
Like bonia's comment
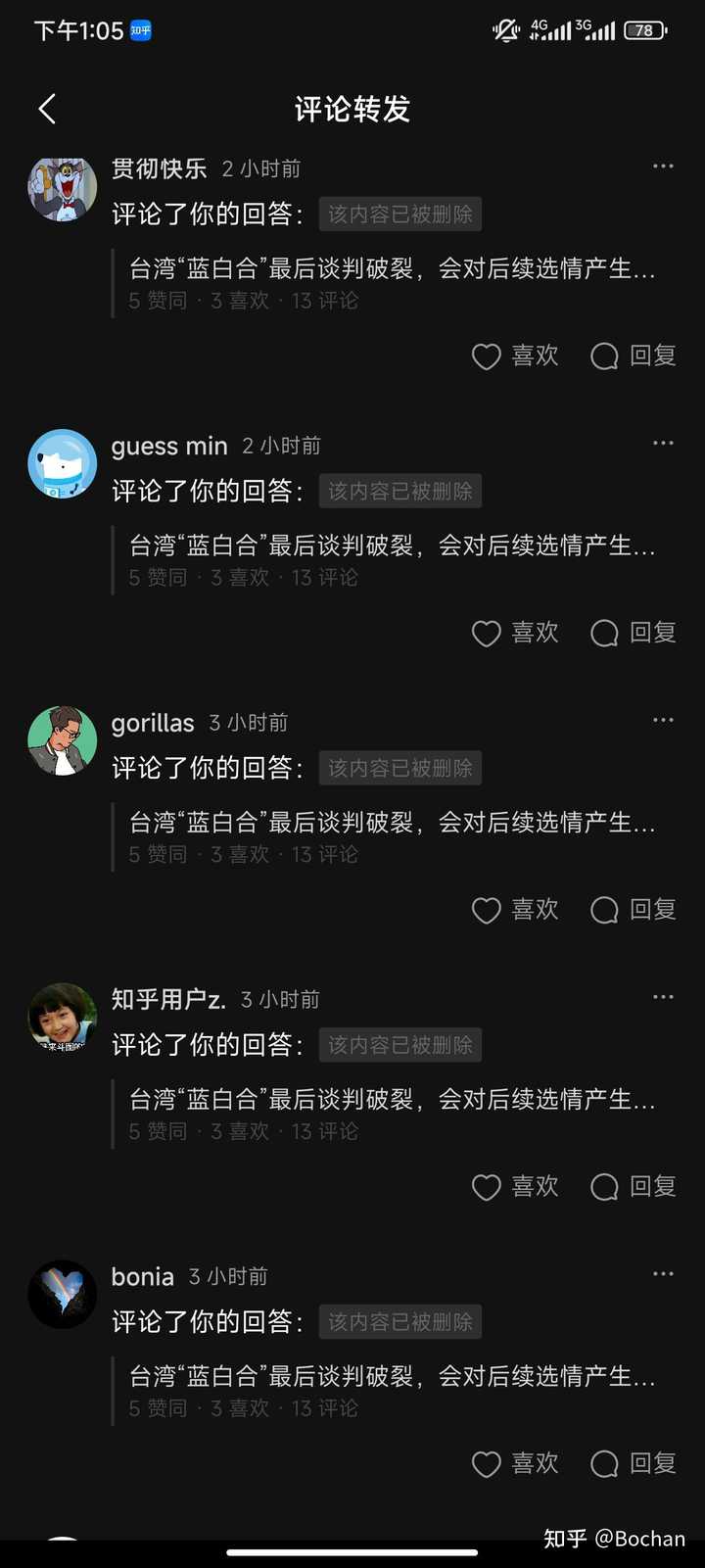(515, 1464)
